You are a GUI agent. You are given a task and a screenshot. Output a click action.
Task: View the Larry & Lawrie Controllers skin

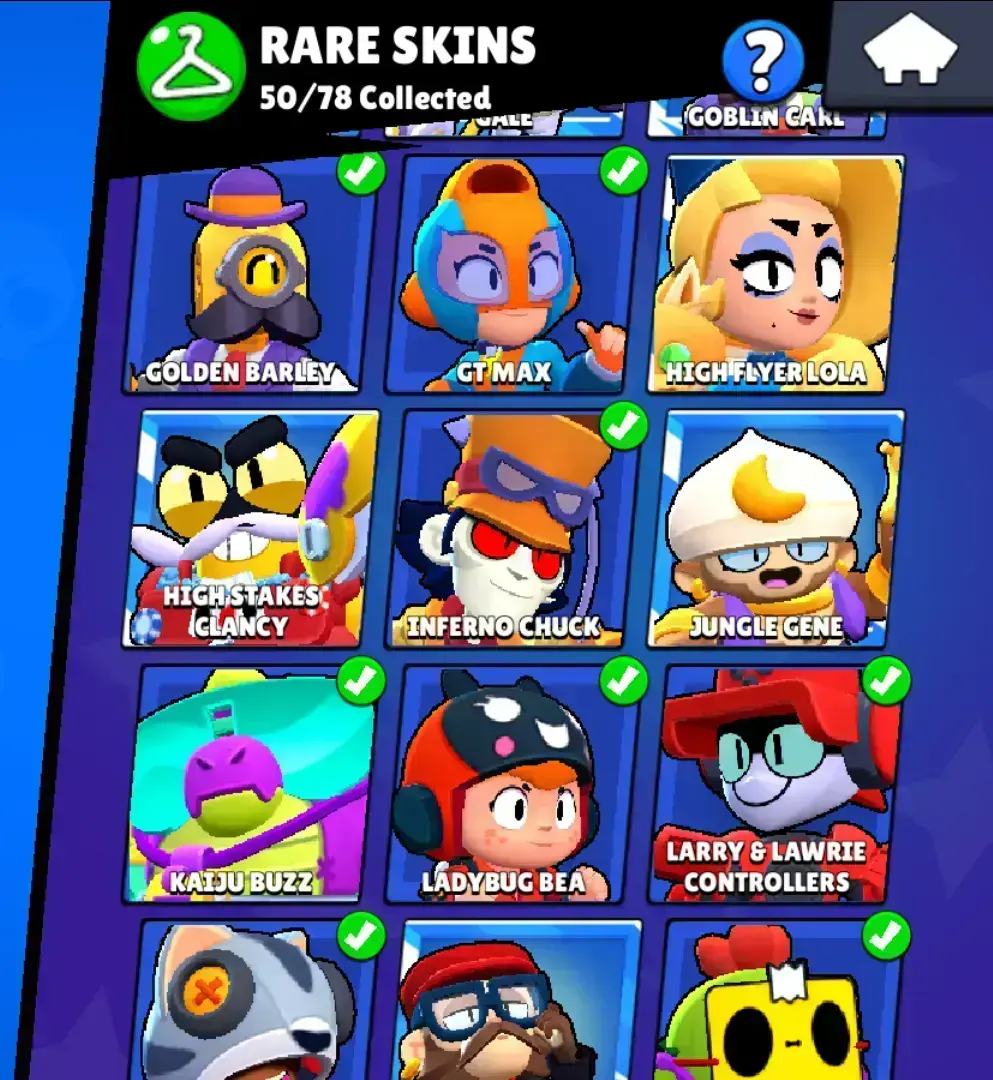point(775,785)
